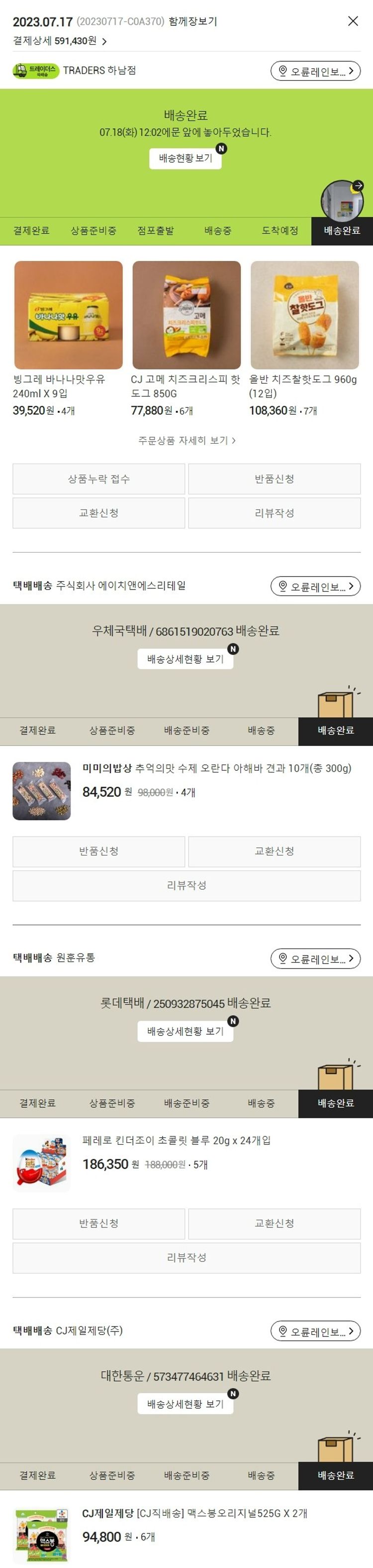The width and height of the screenshot is (373, 1568).
Task: Open CJ 고메 치즈크리스피 핫도그 product
Action: [x=186, y=315]
